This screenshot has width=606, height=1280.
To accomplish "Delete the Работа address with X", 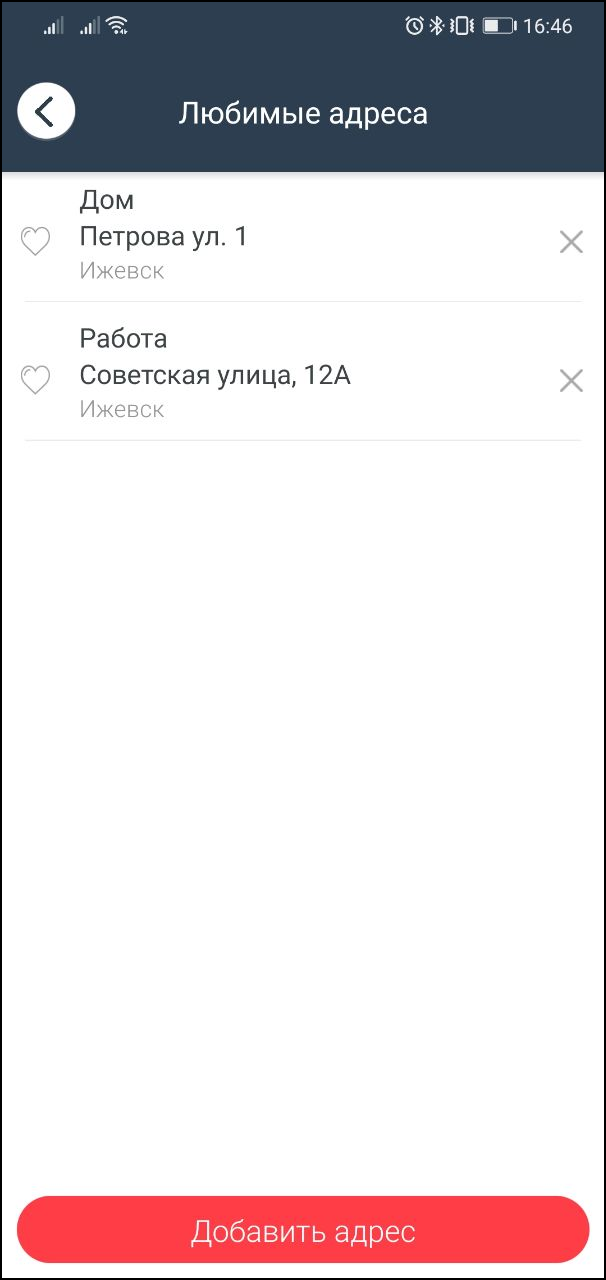I will pyautogui.click(x=571, y=381).
